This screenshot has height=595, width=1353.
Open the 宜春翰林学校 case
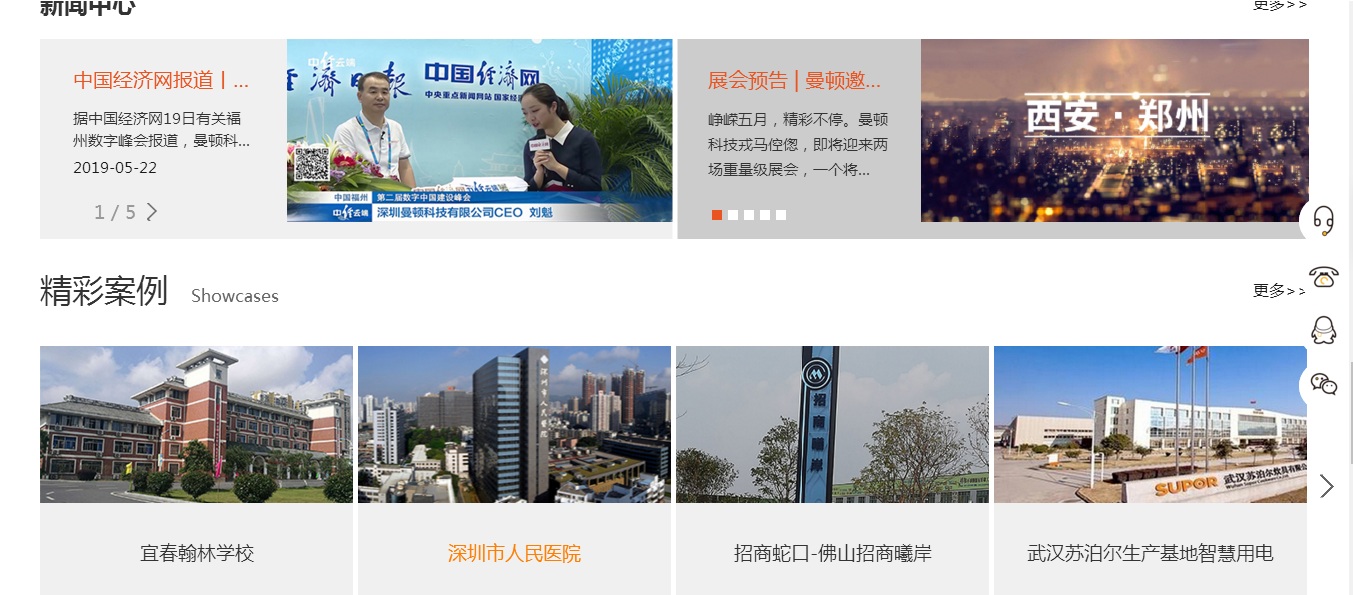[196, 553]
